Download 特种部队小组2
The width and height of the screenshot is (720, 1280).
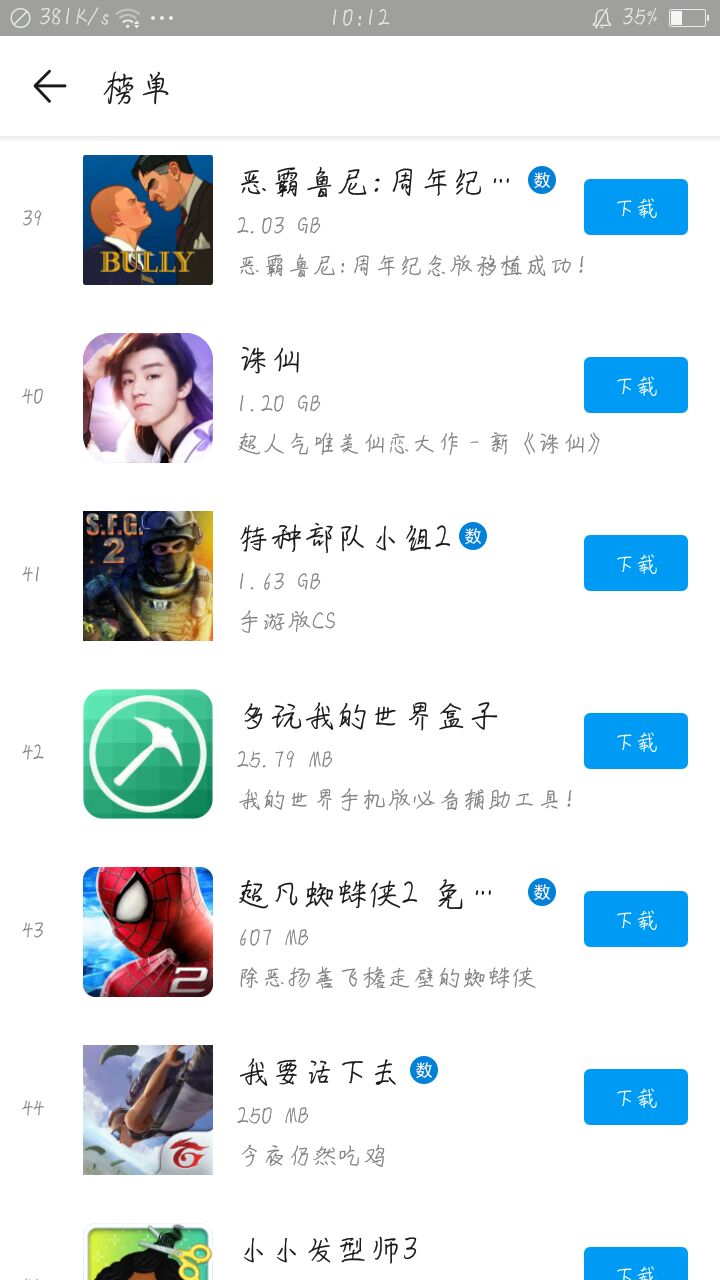coord(635,563)
